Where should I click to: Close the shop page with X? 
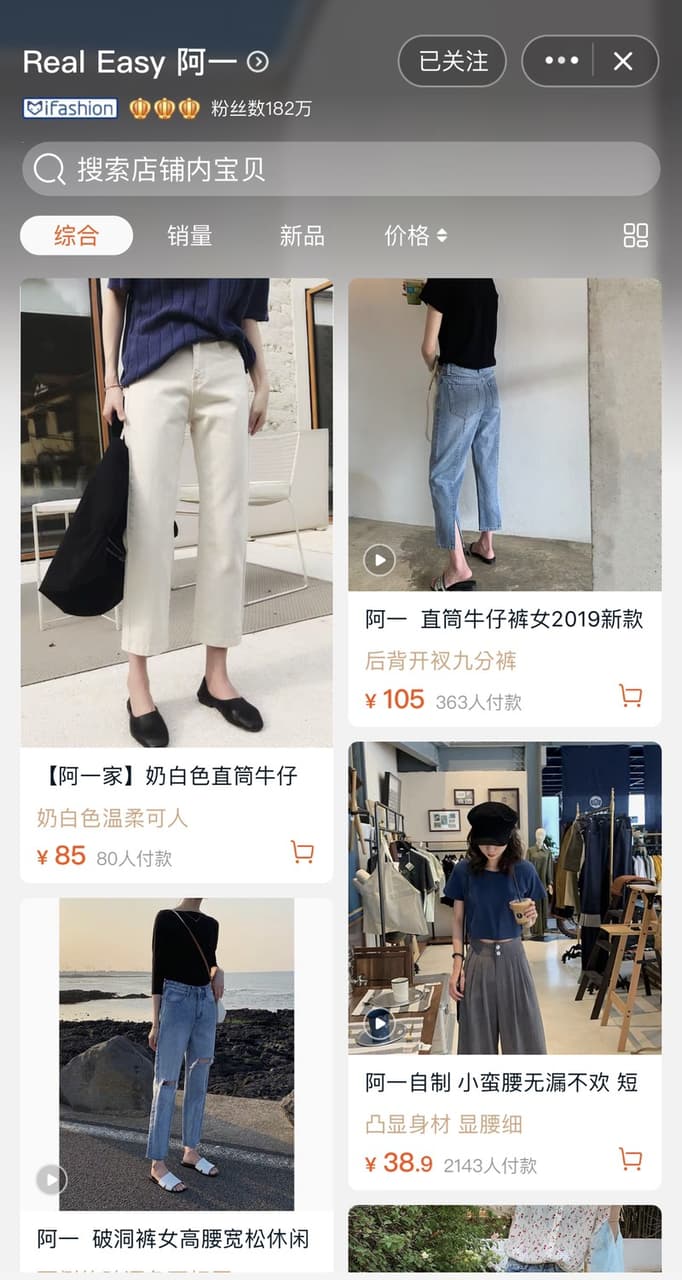coord(623,61)
